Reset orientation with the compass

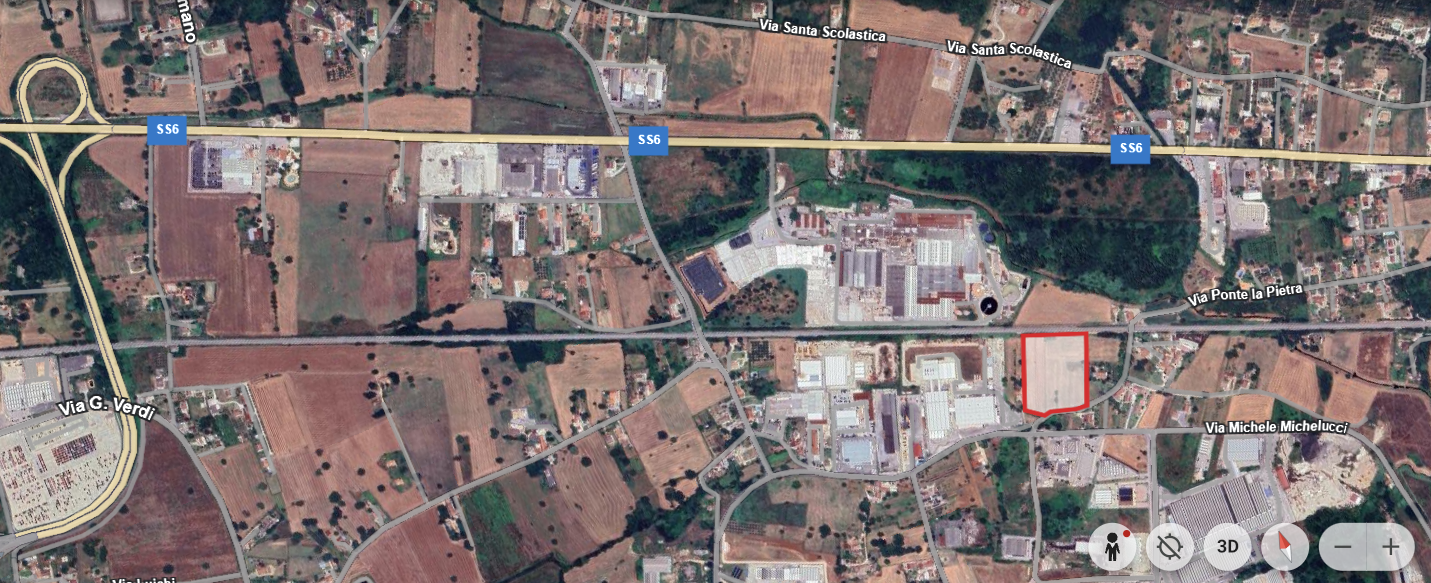(x=1284, y=547)
